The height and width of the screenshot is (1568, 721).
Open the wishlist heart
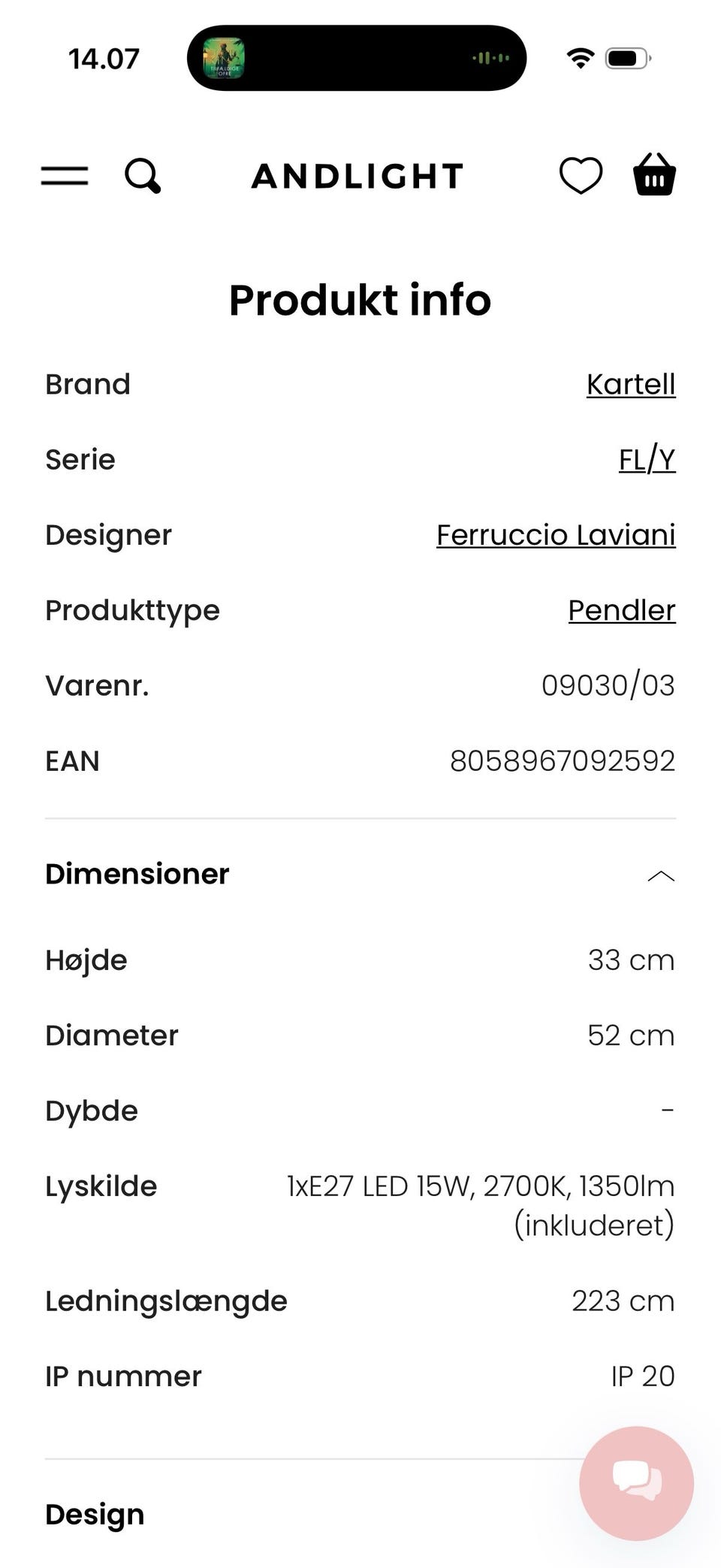[x=581, y=176]
